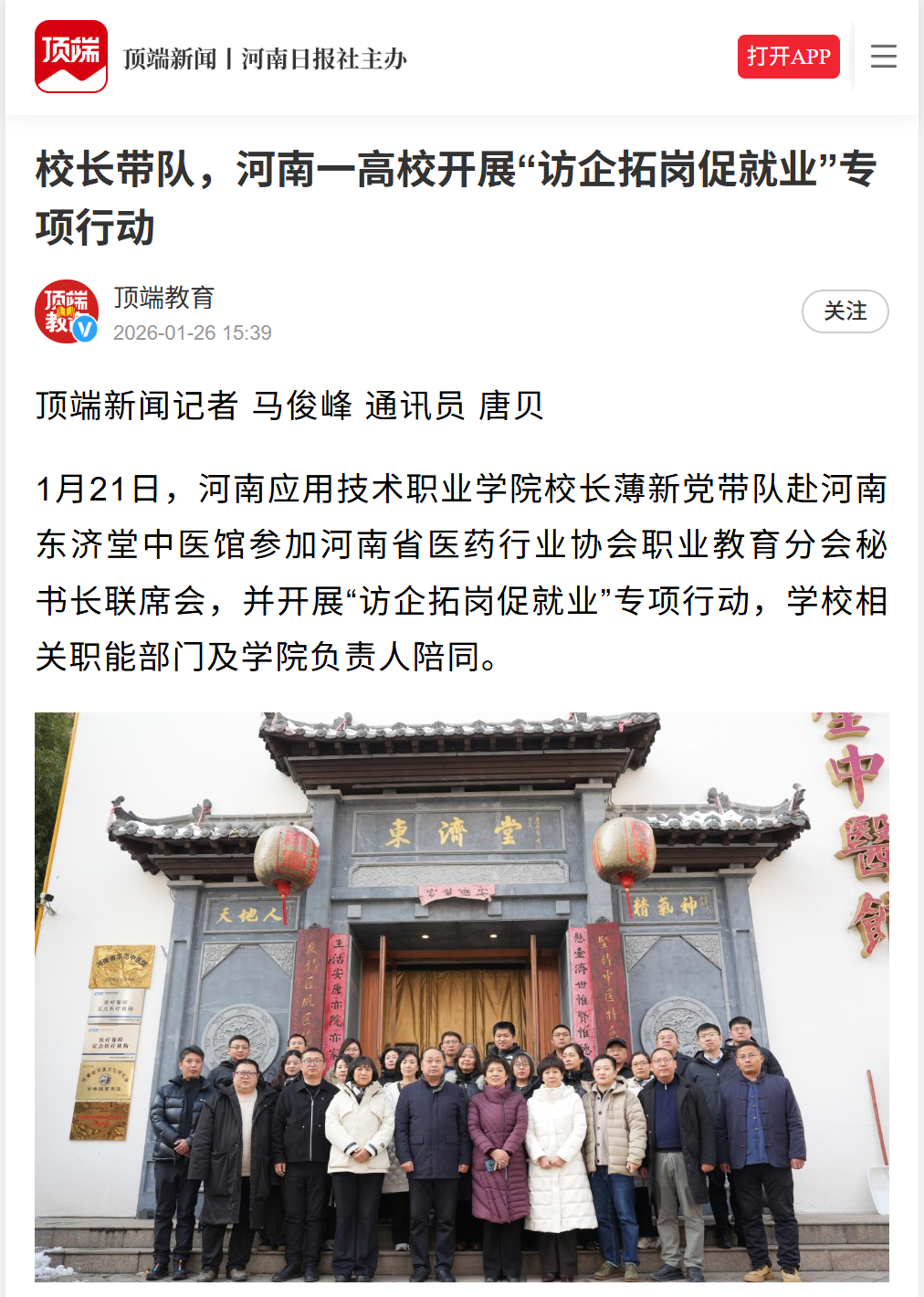
Task: Open the hamburger menu
Action: [x=883, y=57]
